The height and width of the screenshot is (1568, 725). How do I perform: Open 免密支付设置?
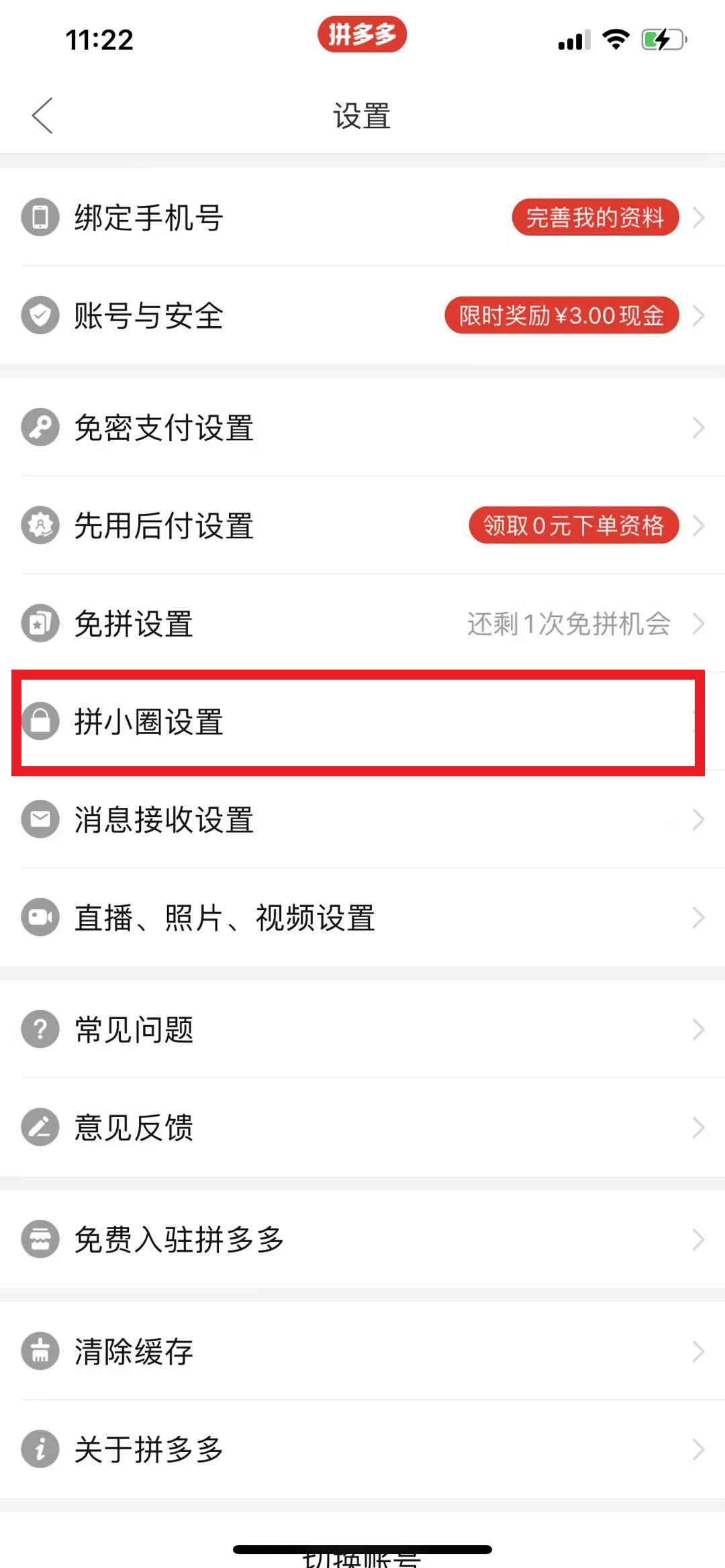click(x=362, y=427)
